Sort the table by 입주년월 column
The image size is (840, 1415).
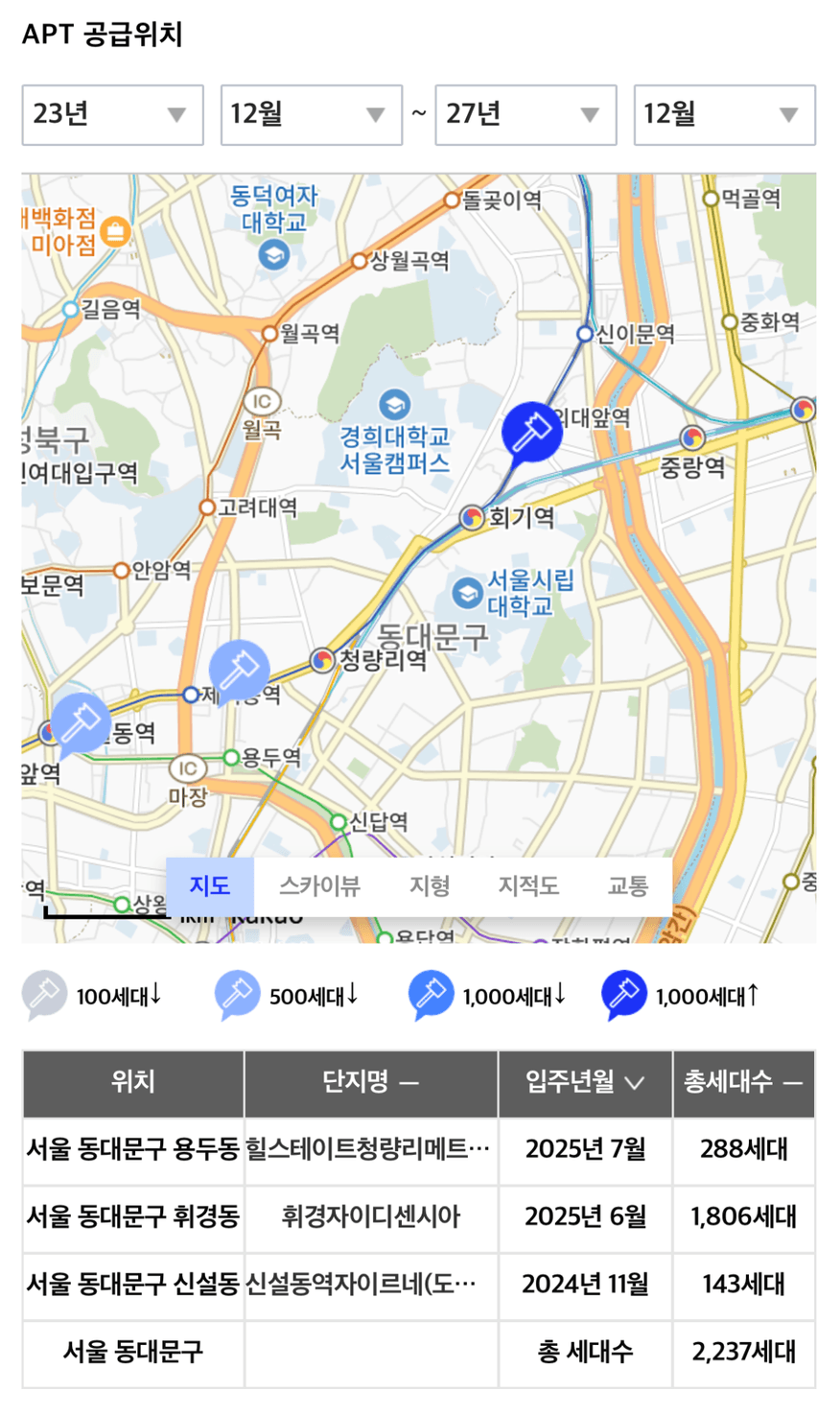585,1083
